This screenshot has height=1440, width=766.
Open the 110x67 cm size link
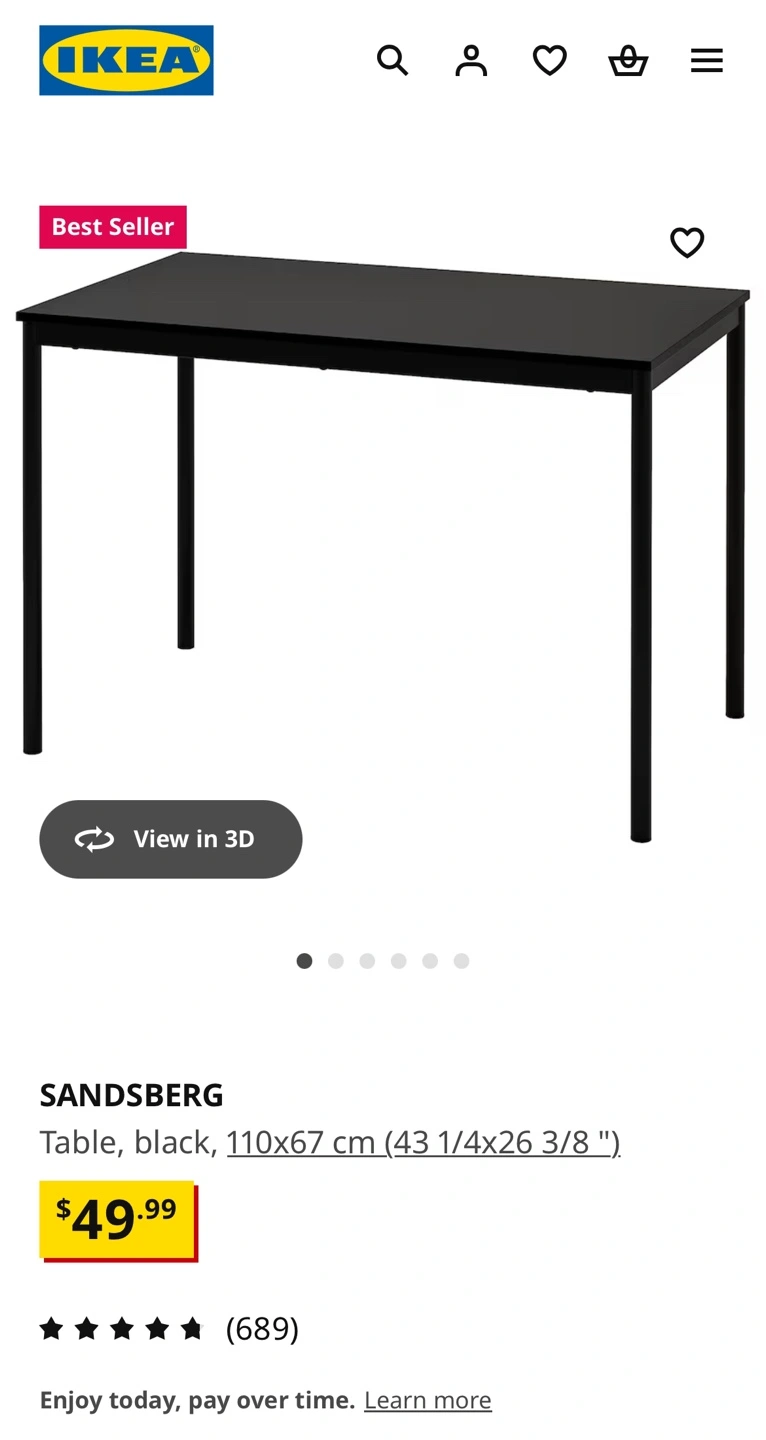[x=423, y=1142]
